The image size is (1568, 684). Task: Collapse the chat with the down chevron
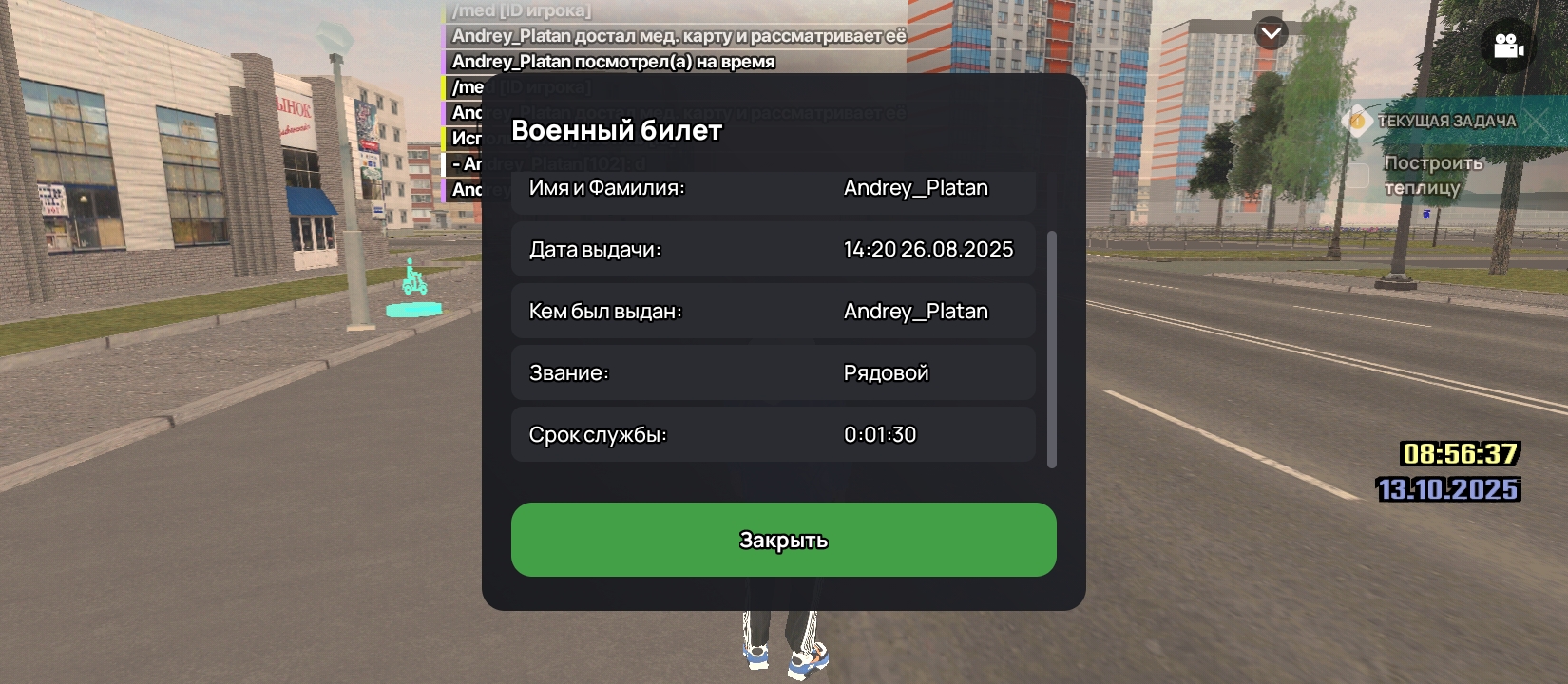[1271, 34]
